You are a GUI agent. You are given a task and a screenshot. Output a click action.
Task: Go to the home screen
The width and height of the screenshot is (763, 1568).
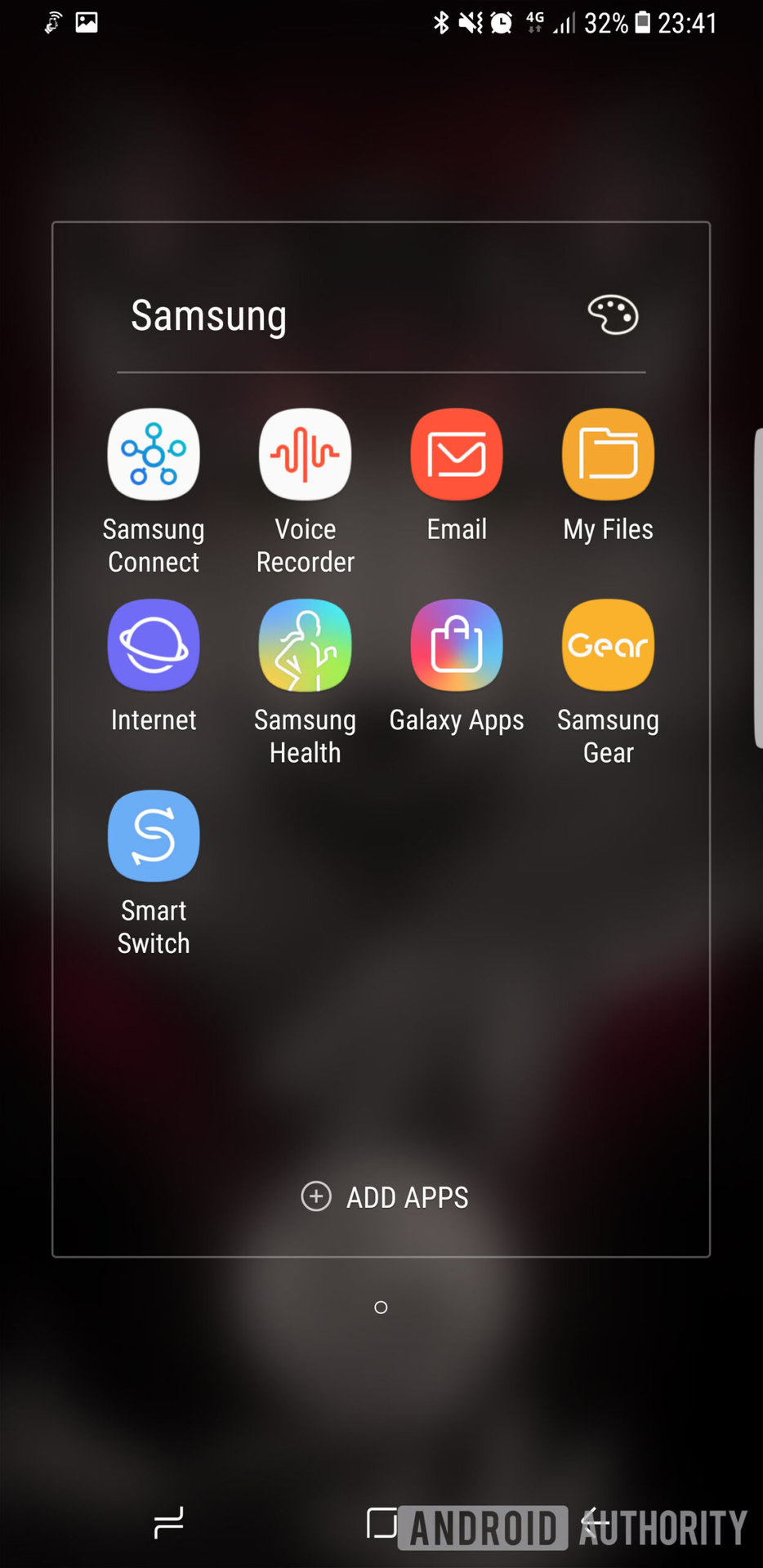tap(381, 1523)
